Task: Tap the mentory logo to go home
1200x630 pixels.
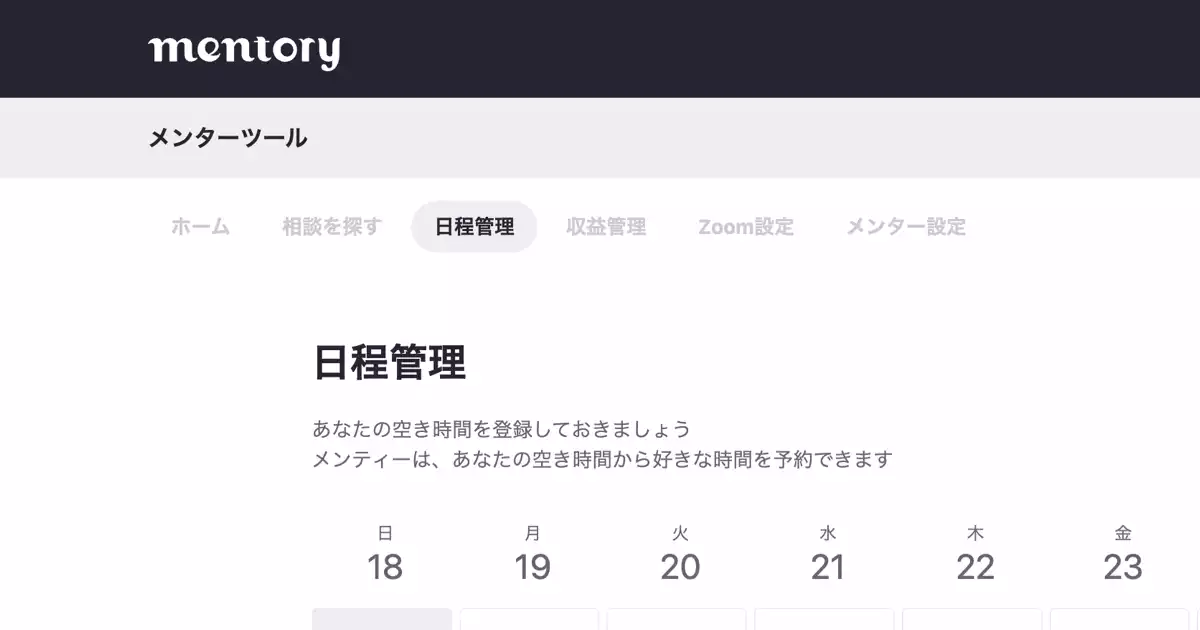Action: pyautogui.click(x=244, y=50)
